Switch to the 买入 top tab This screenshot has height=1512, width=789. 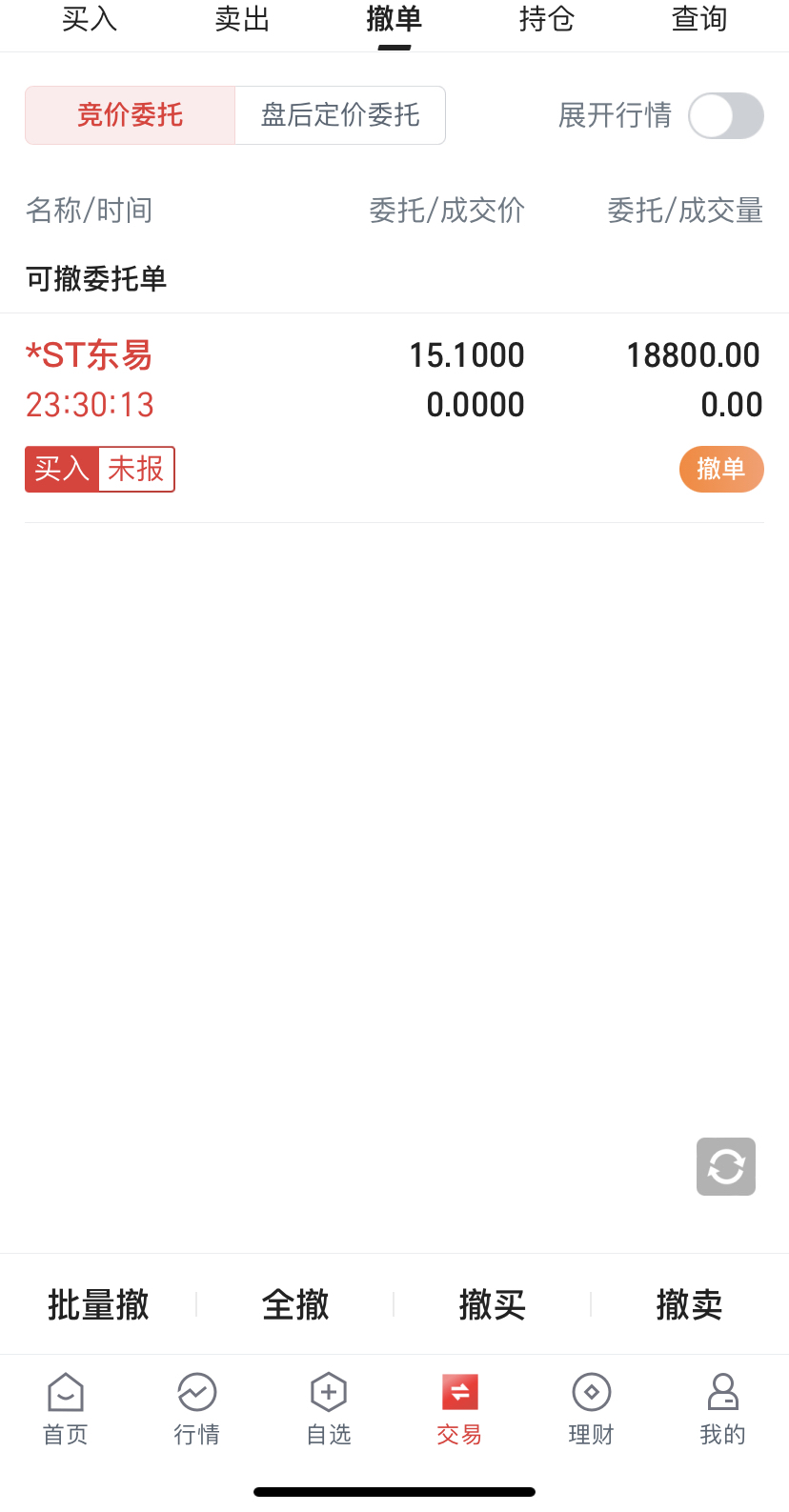pyautogui.click(x=90, y=20)
